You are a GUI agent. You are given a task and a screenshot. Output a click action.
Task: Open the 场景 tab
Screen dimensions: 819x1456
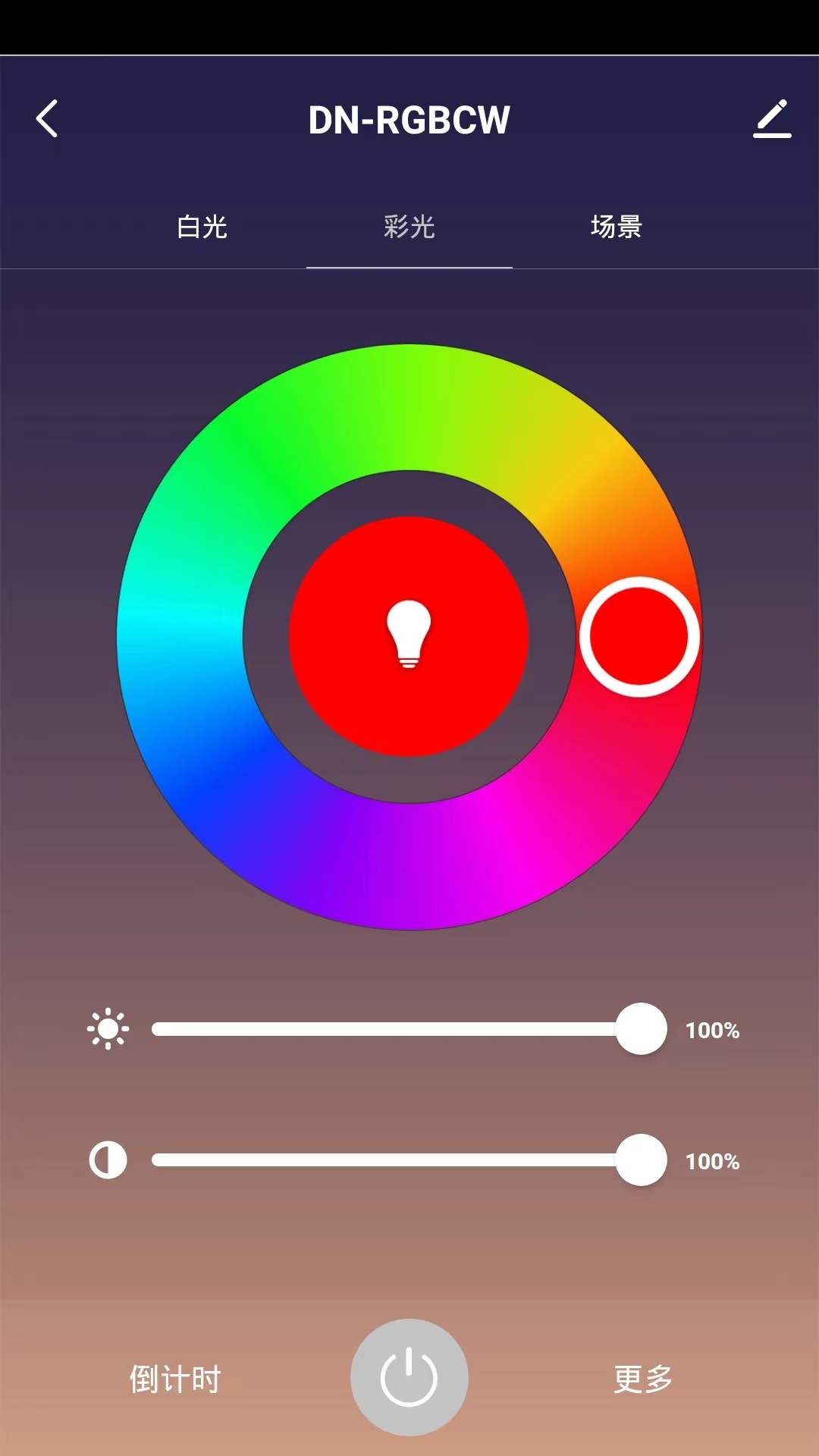click(x=616, y=227)
